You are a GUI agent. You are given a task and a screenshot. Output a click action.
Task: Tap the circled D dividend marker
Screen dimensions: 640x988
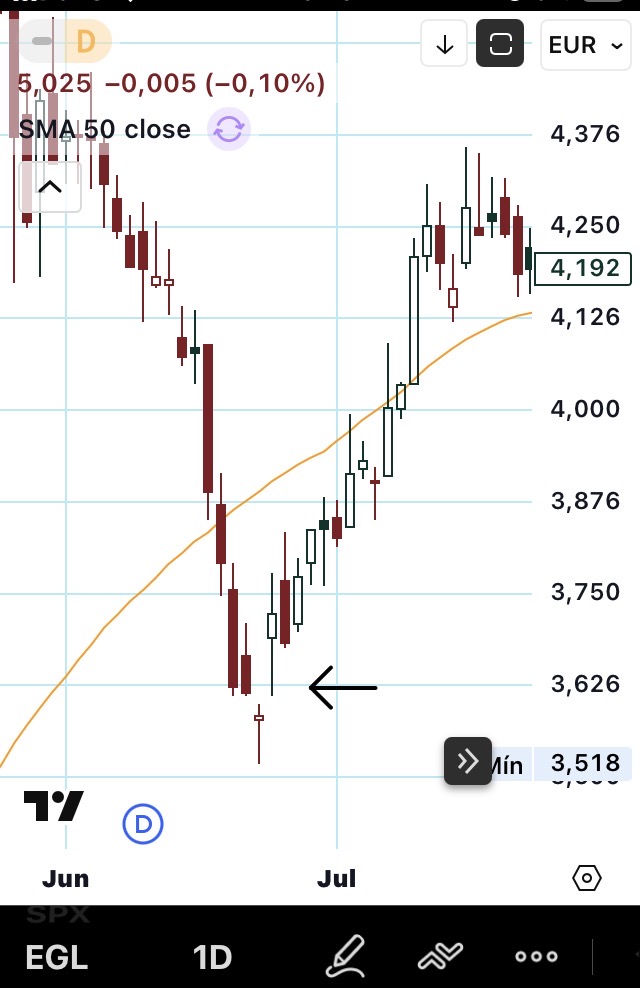[x=143, y=823]
